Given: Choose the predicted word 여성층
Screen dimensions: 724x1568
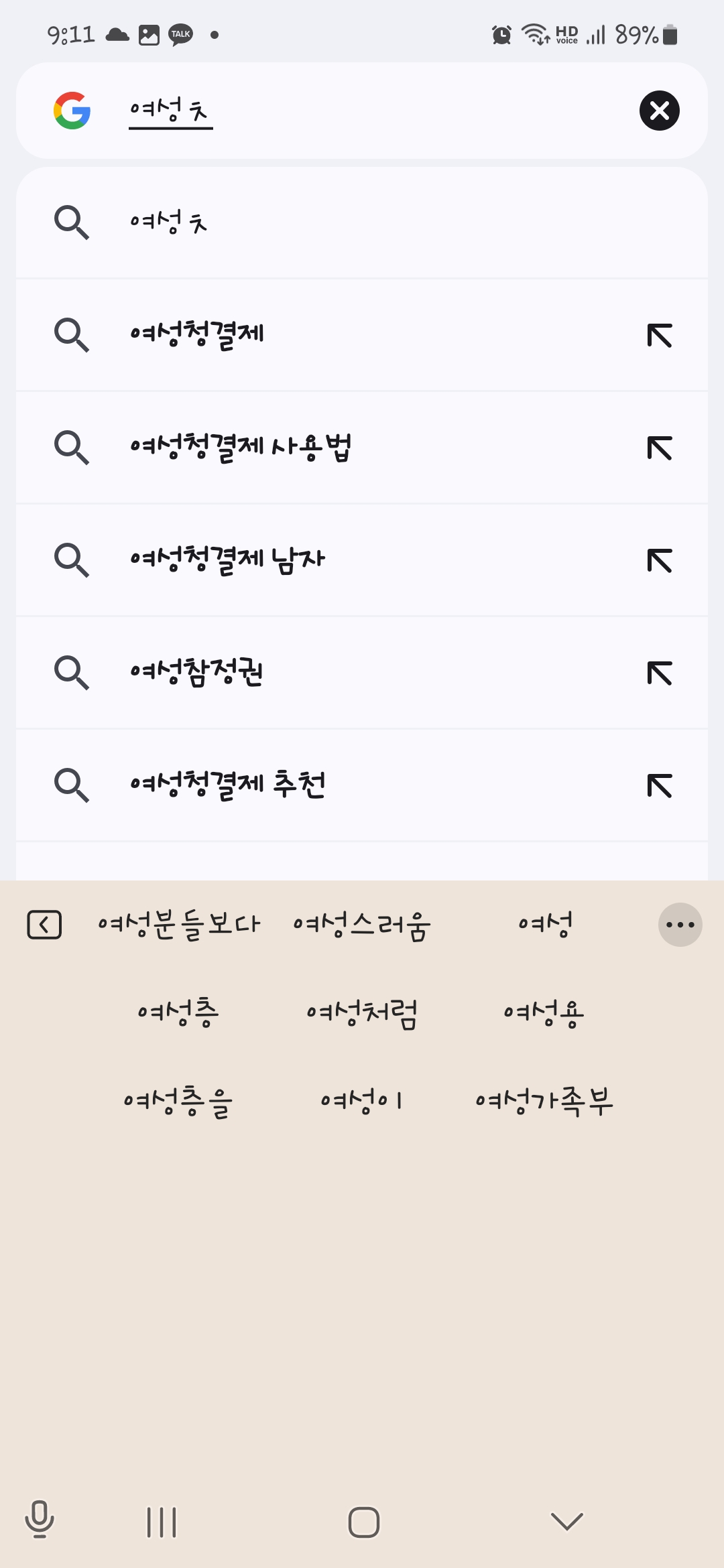Looking at the screenshot, I should coord(178,1012).
